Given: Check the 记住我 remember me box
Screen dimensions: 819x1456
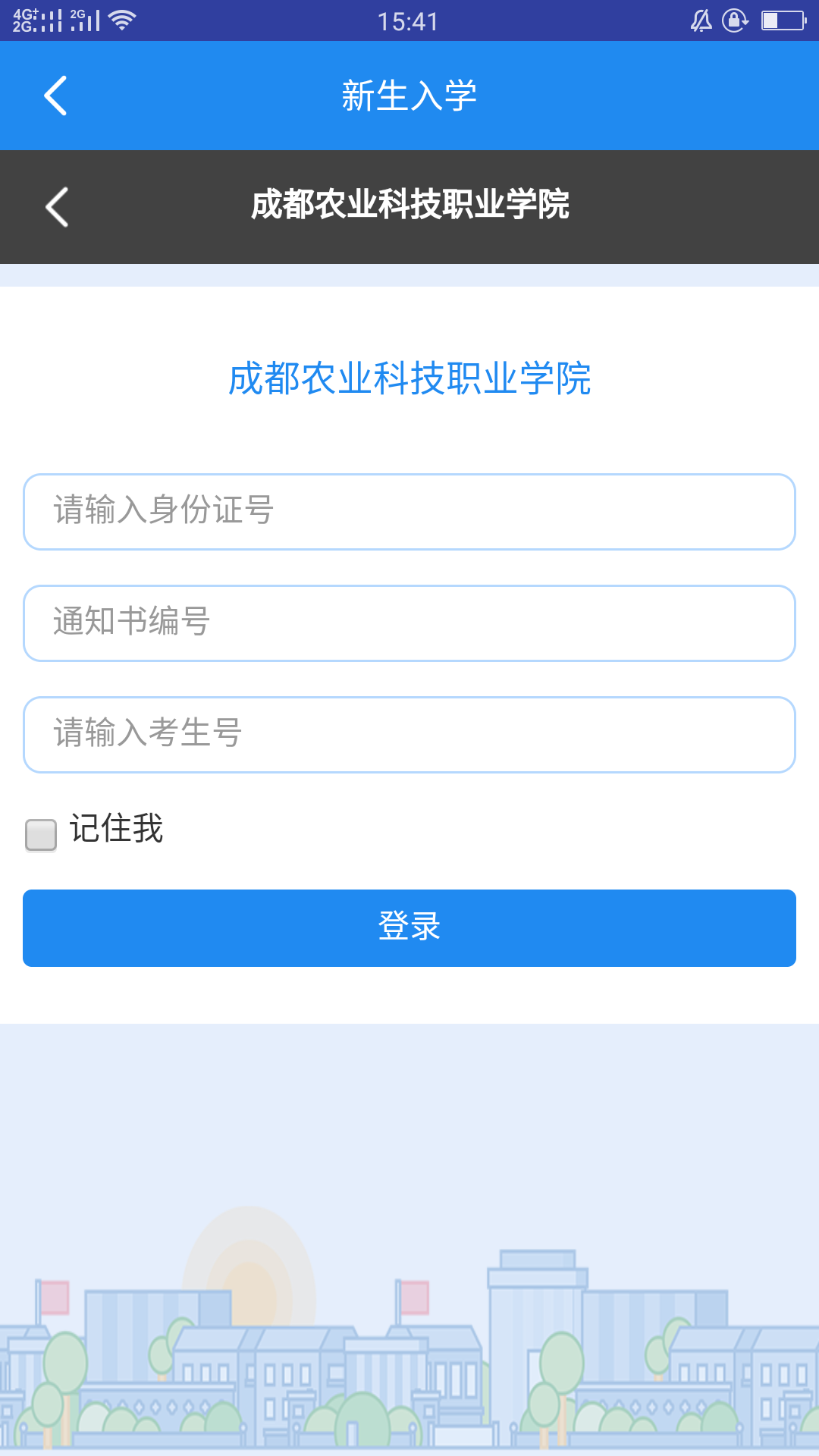Looking at the screenshot, I should coord(41,835).
